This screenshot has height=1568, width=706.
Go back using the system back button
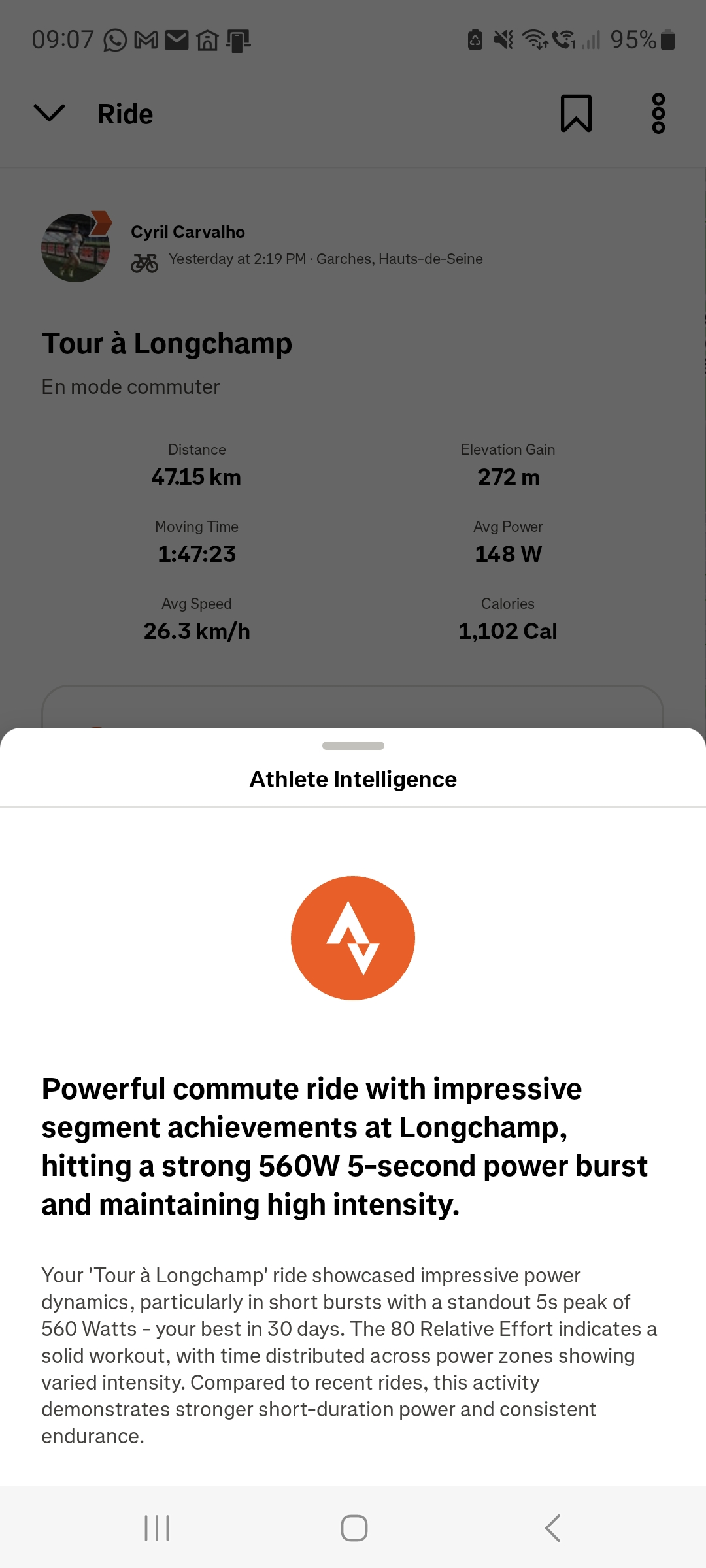point(553,1528)
